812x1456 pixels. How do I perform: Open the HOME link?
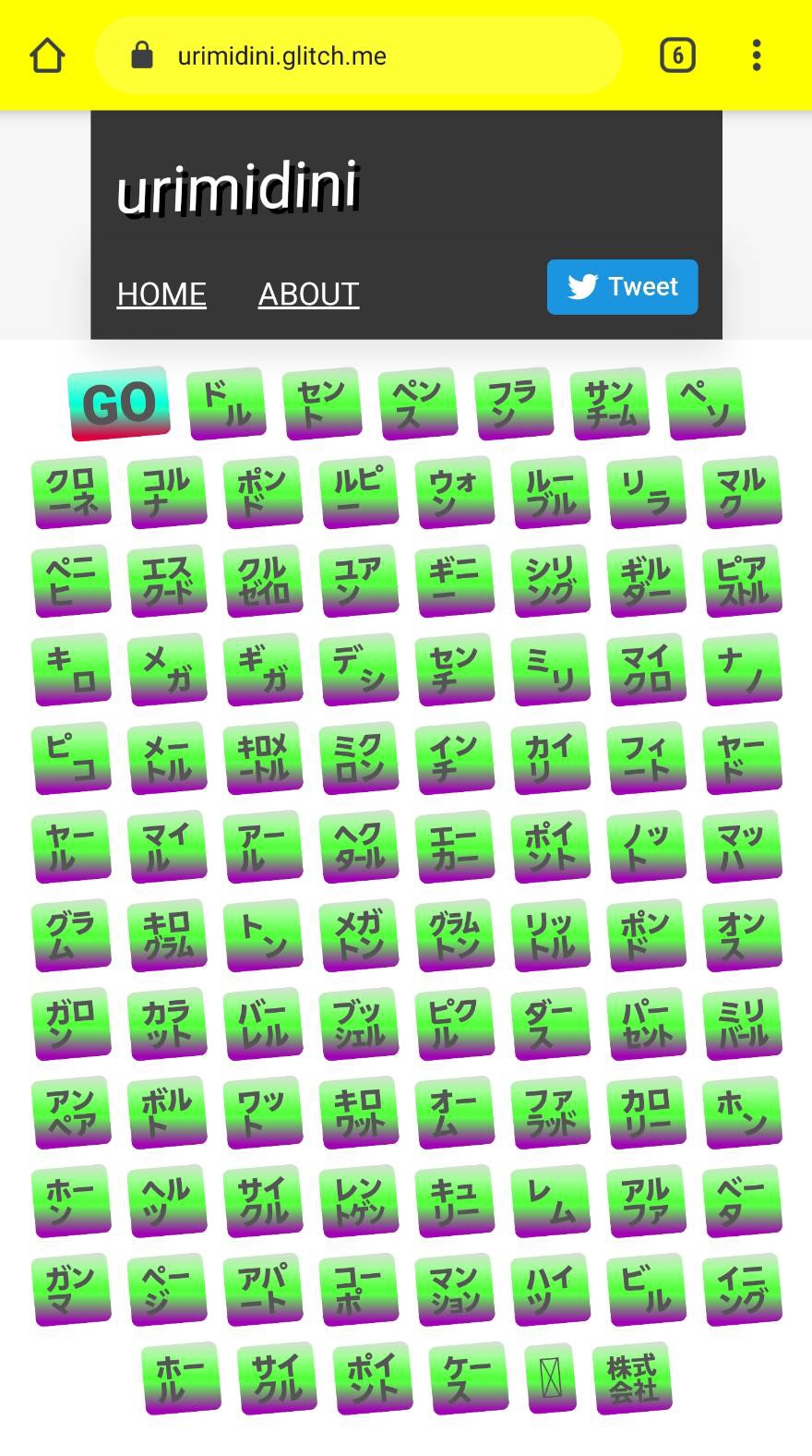pos(161,294)
